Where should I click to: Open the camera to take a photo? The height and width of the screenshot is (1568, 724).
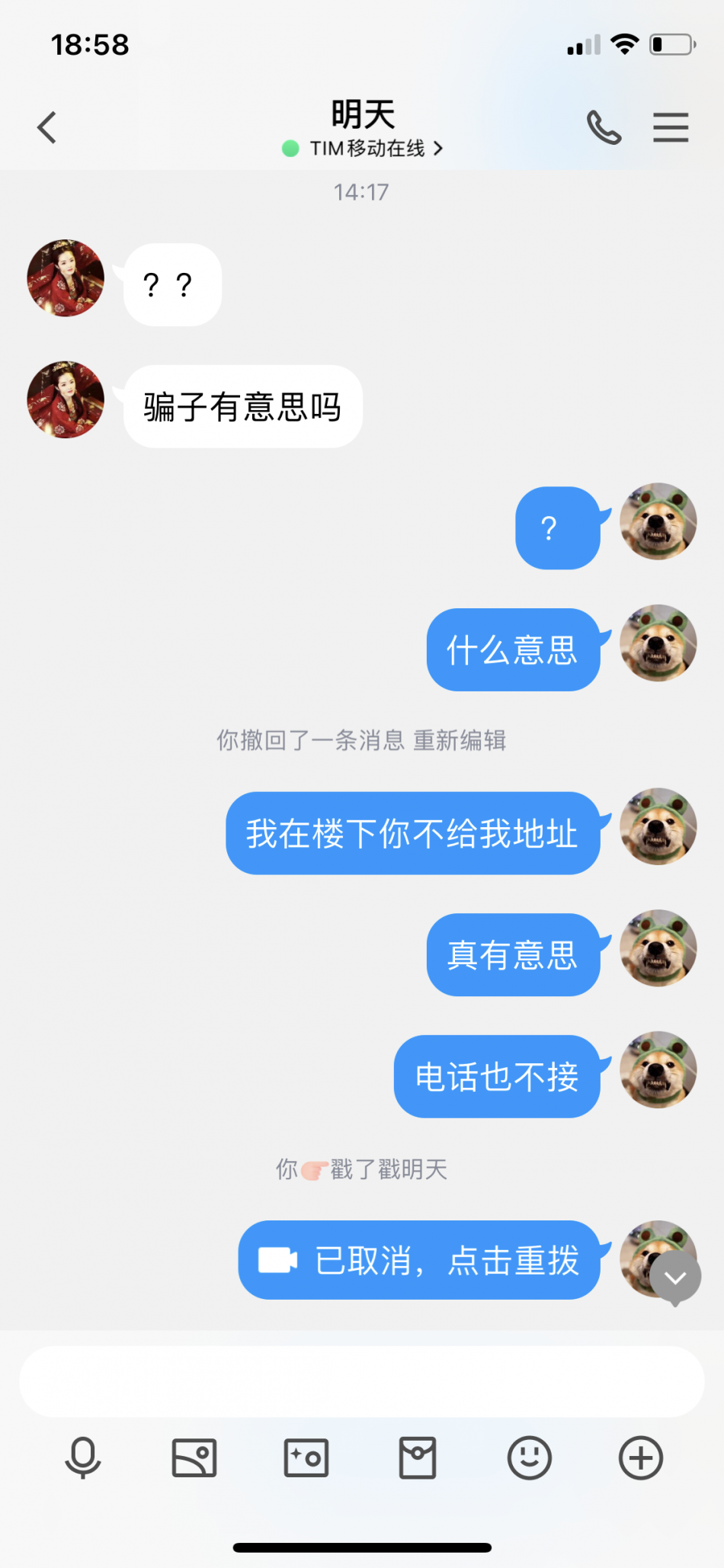coord(306,1457)
